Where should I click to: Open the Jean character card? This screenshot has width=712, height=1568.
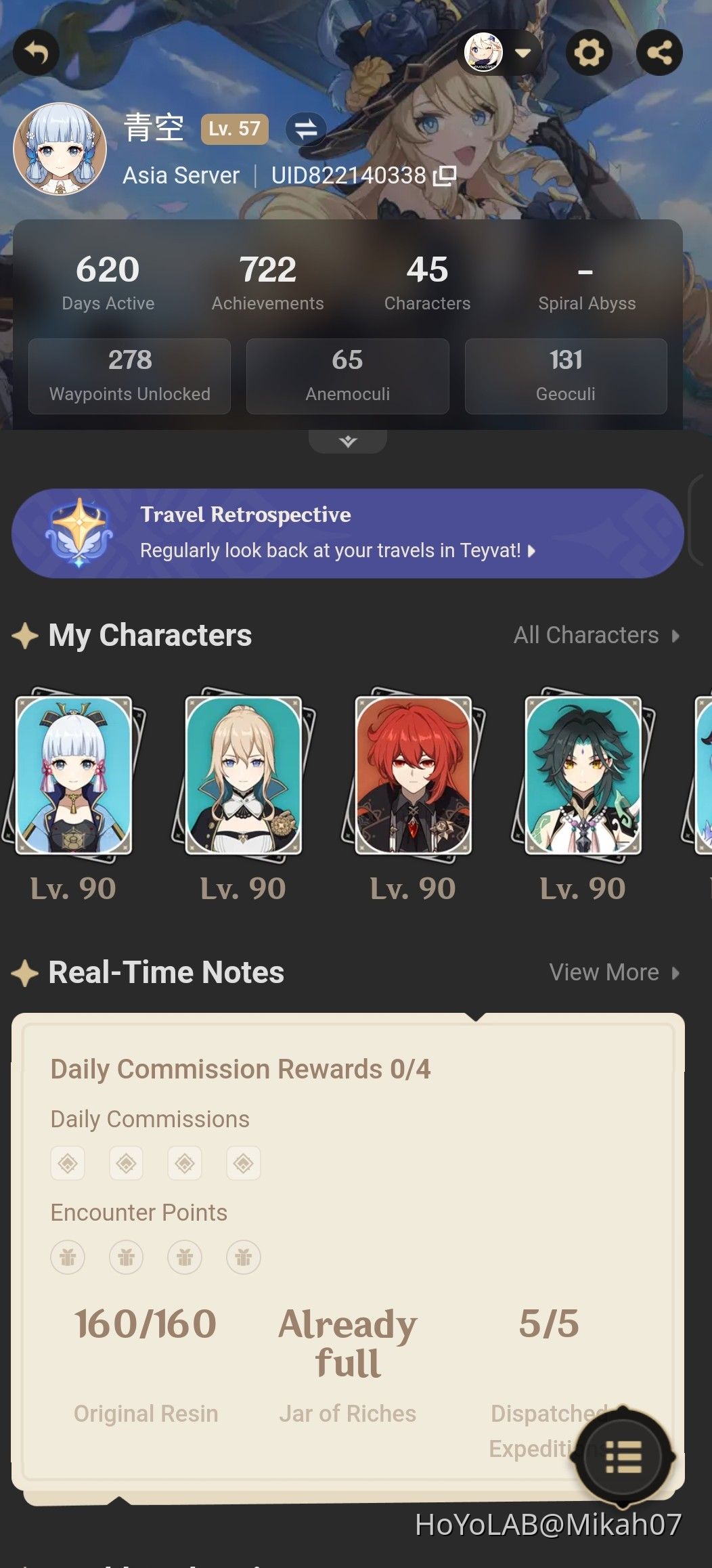point(244,775)
